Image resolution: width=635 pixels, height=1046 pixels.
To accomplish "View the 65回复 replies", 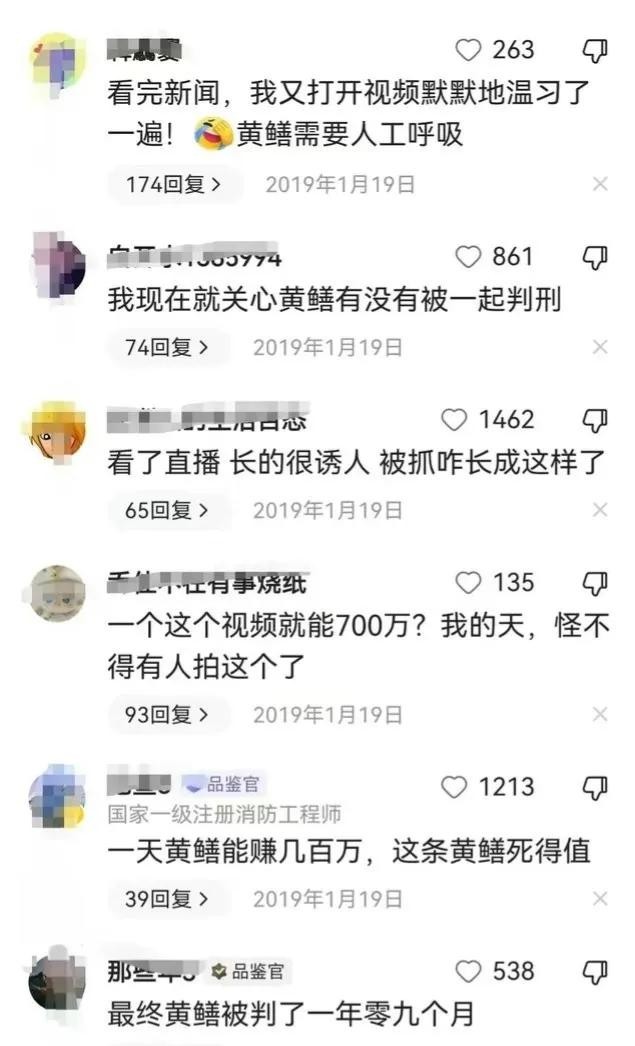I will [x=167, y=510].
